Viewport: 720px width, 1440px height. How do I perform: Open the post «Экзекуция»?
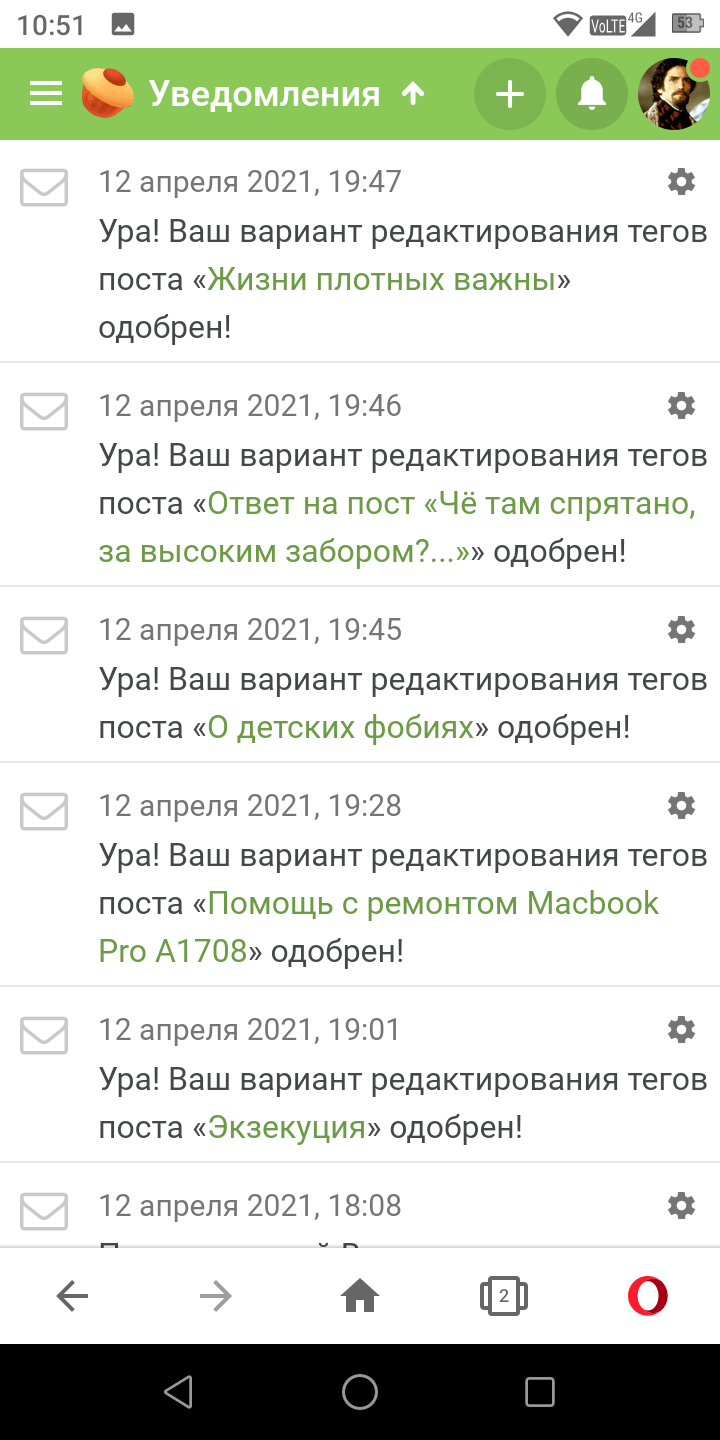click(286, 1127)
